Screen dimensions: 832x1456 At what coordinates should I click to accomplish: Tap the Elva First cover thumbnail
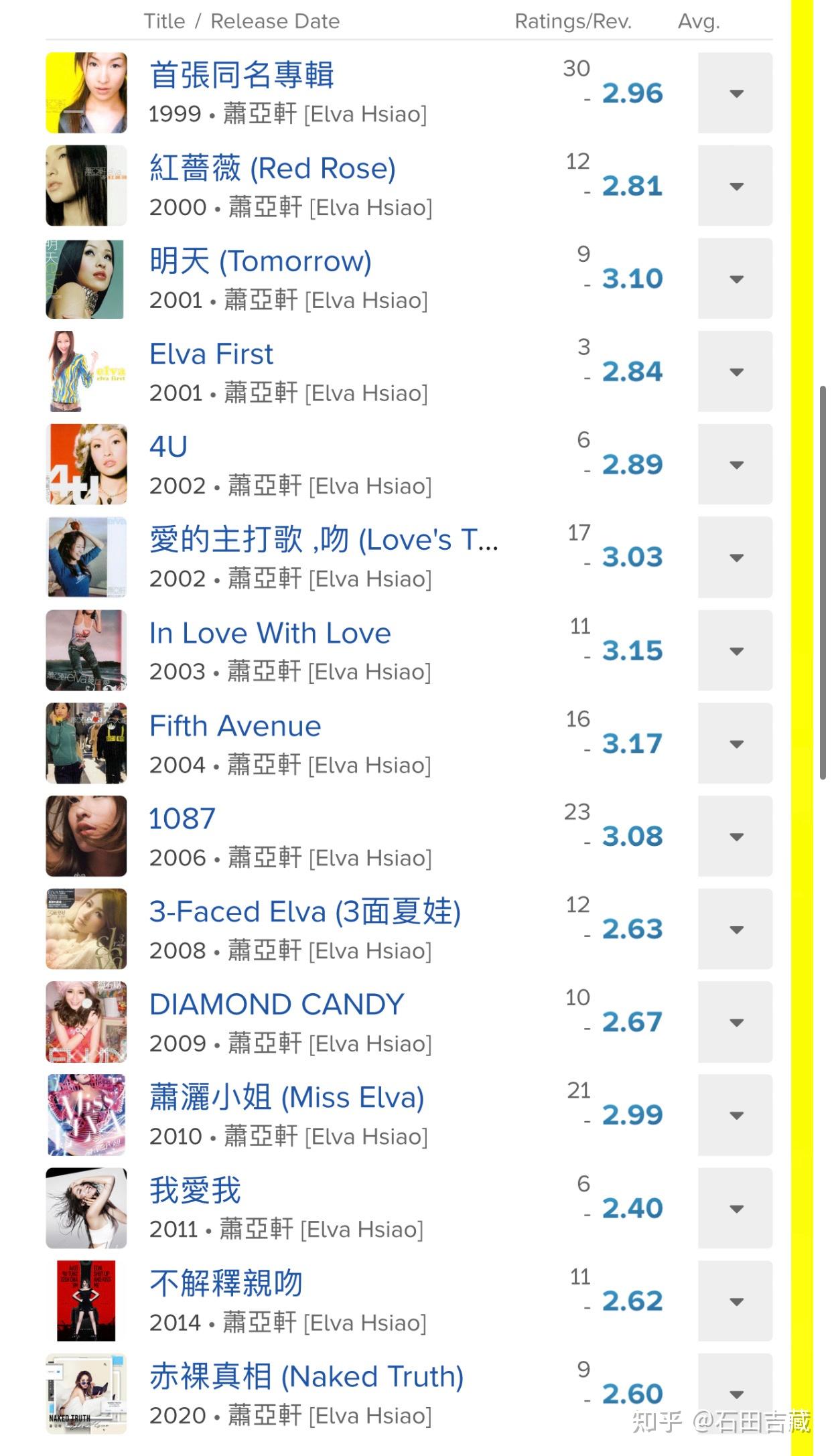86,371
